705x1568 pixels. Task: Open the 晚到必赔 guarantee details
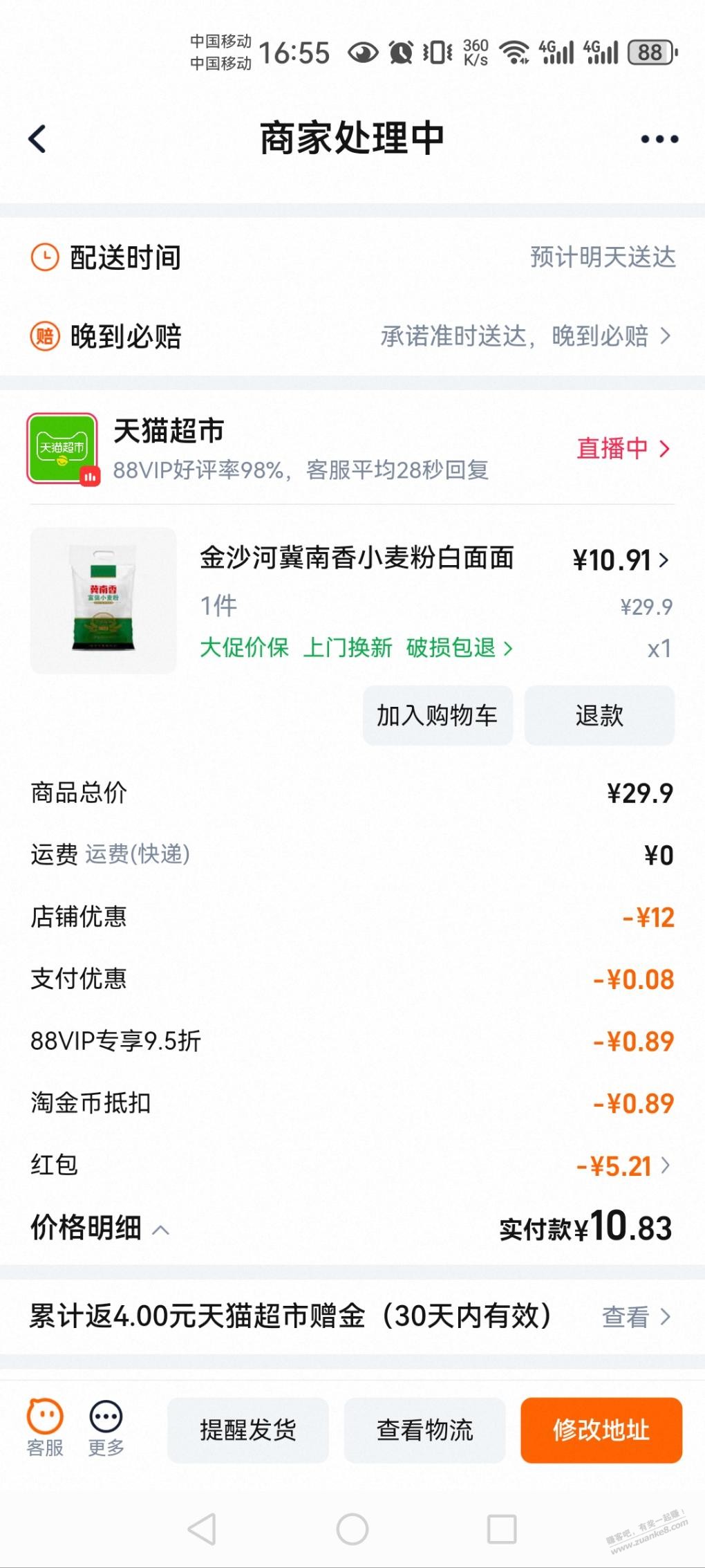[525, 336]
